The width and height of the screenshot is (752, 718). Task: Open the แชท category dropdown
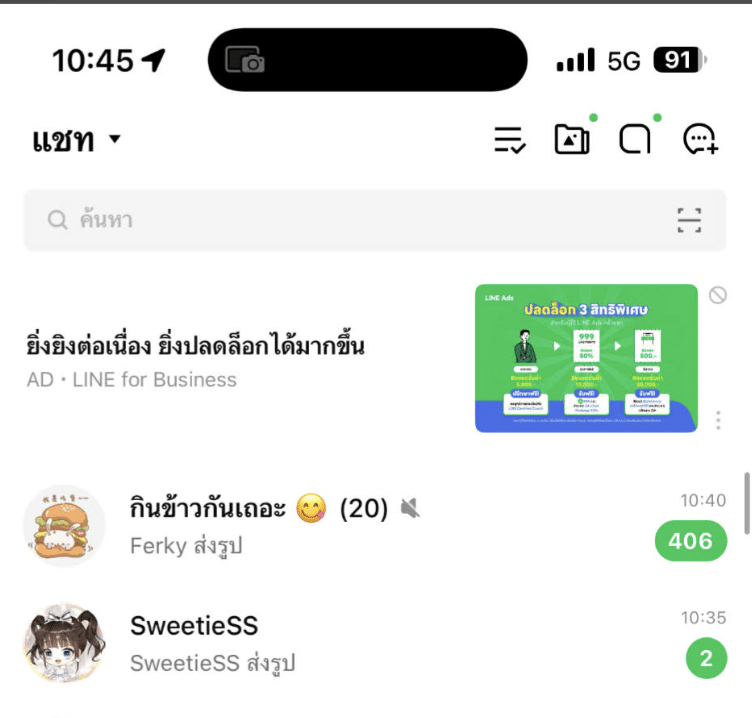point(76,140)
